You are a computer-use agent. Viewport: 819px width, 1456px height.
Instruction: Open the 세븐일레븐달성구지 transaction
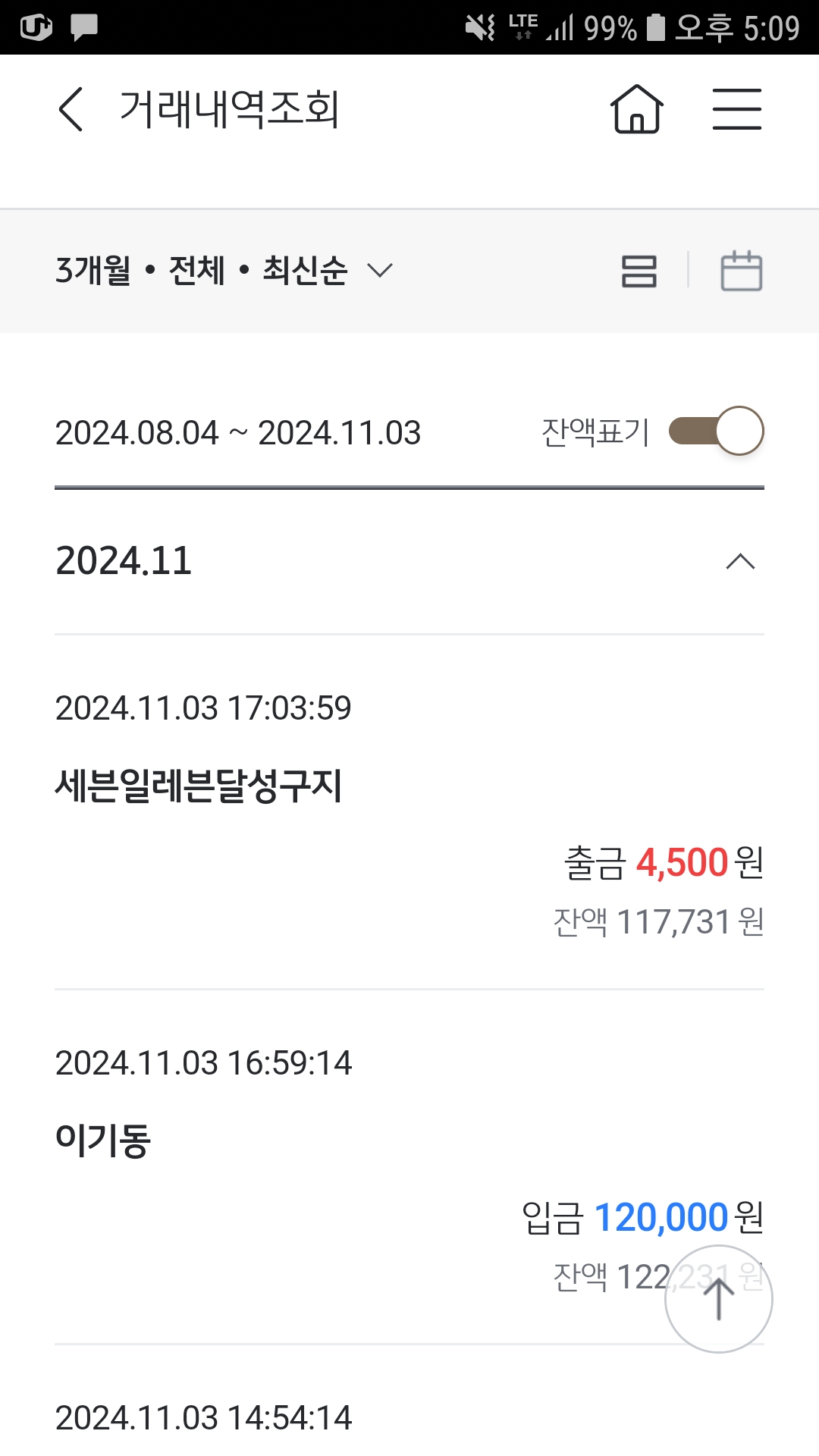409,812
